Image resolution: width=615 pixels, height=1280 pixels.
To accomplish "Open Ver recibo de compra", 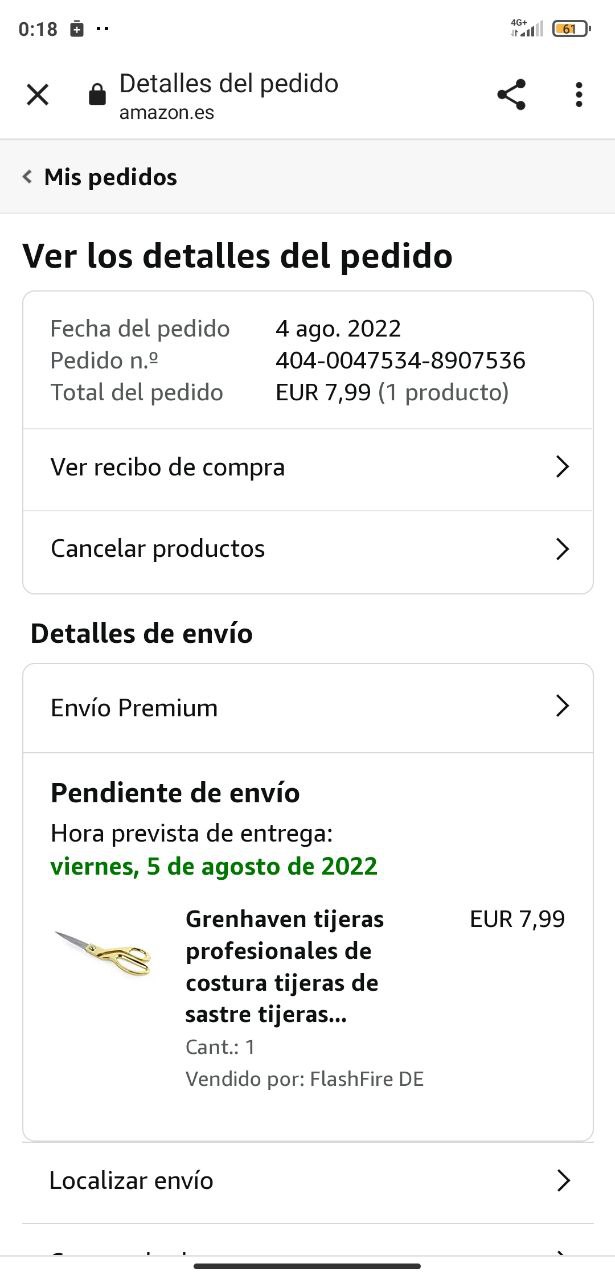I will (x=308, y=467).
